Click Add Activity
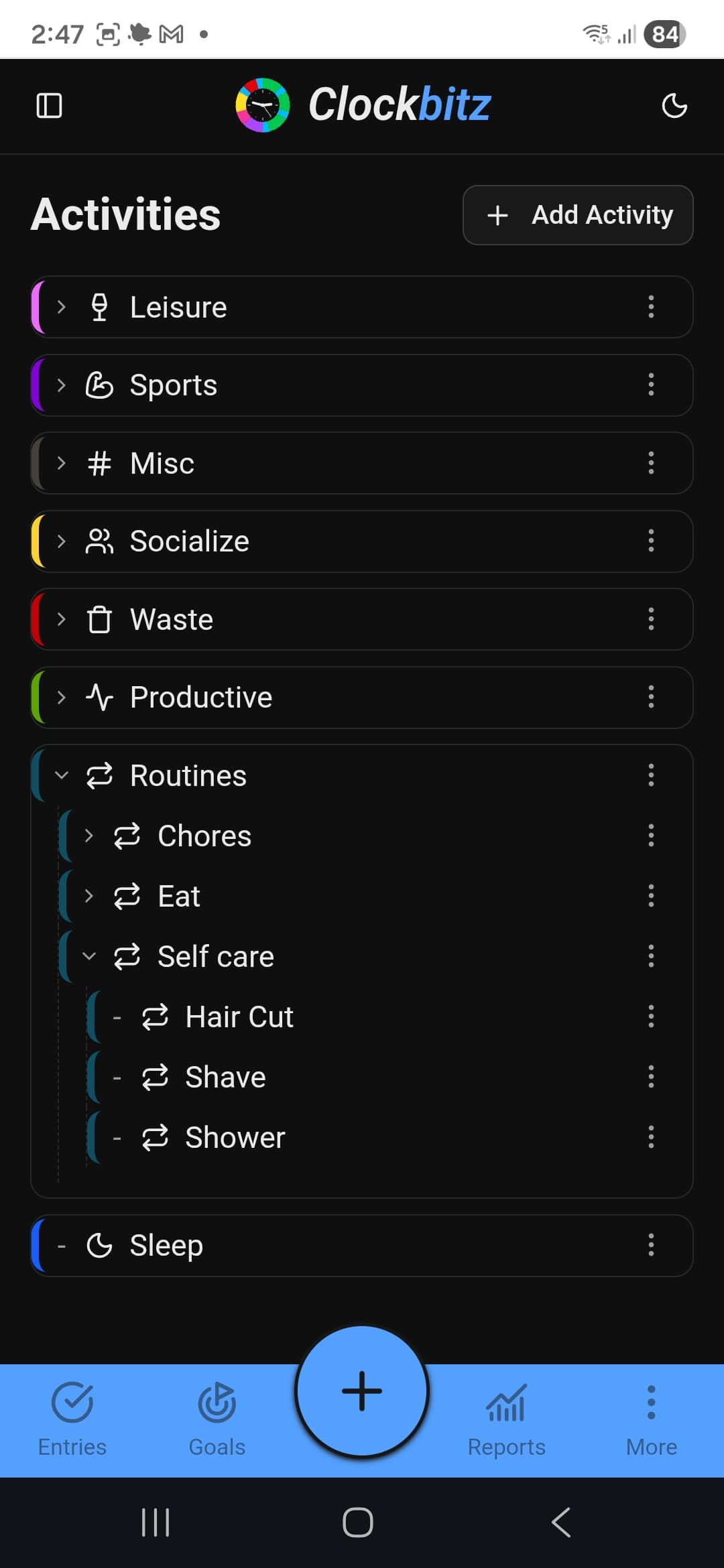Image resolution: width=724 pixels, height=1568 pixels. [x=577, y=215]
